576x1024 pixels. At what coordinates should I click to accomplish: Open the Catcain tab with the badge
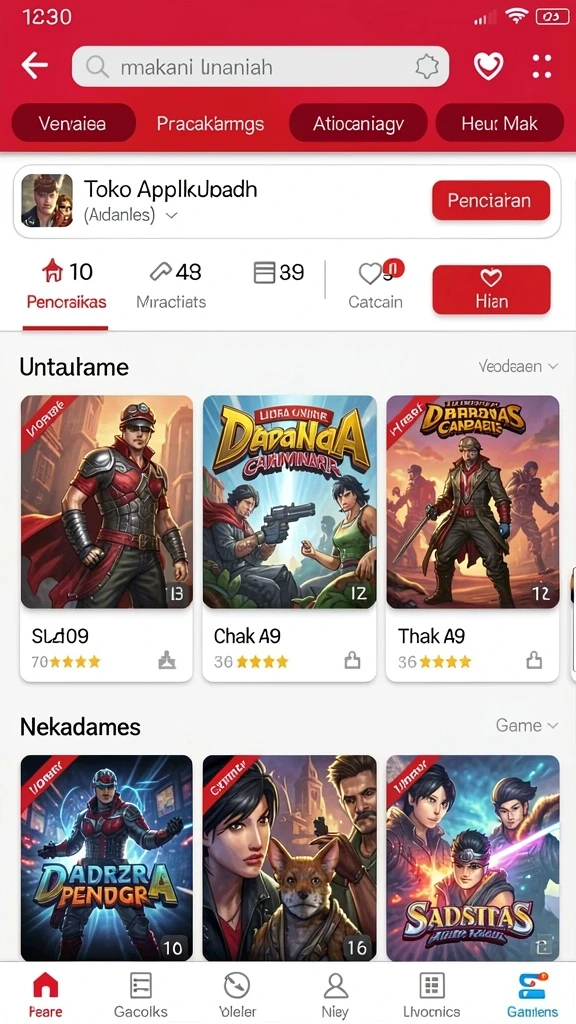click(376, 286)
